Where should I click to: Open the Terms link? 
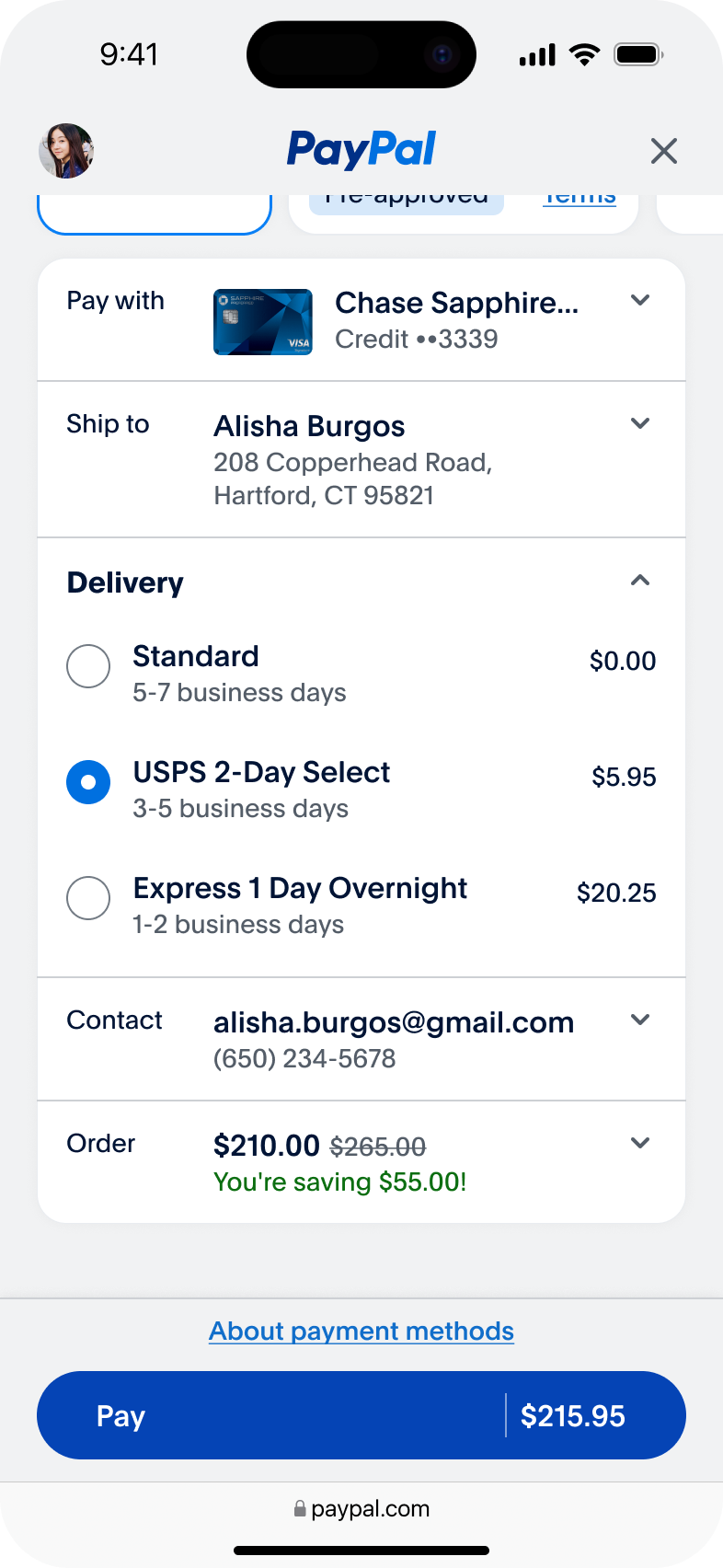[x=580, y=201]
